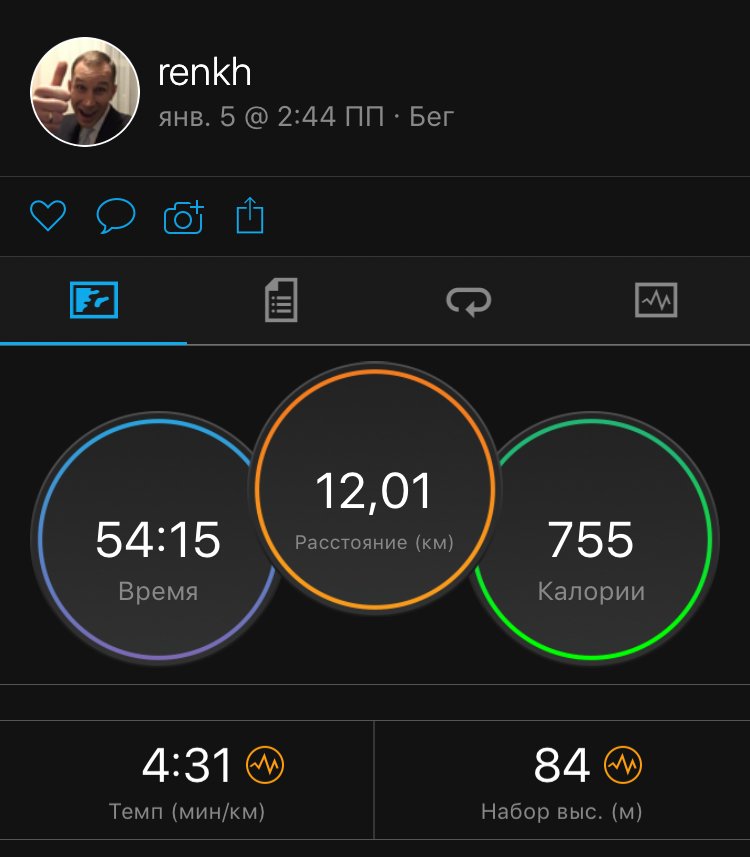Switch to the charts tab

click(656, 300)
